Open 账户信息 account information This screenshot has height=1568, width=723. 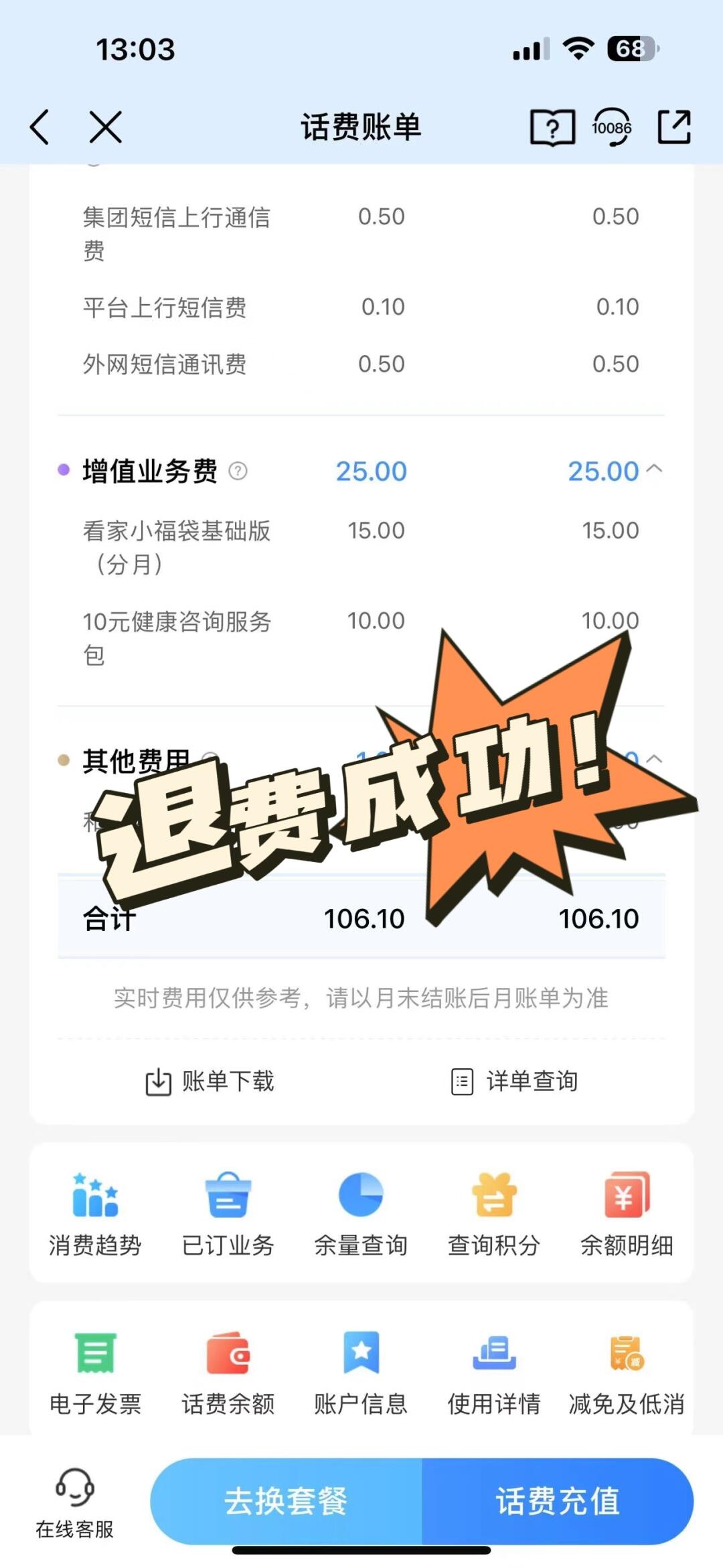point(361,1366)
